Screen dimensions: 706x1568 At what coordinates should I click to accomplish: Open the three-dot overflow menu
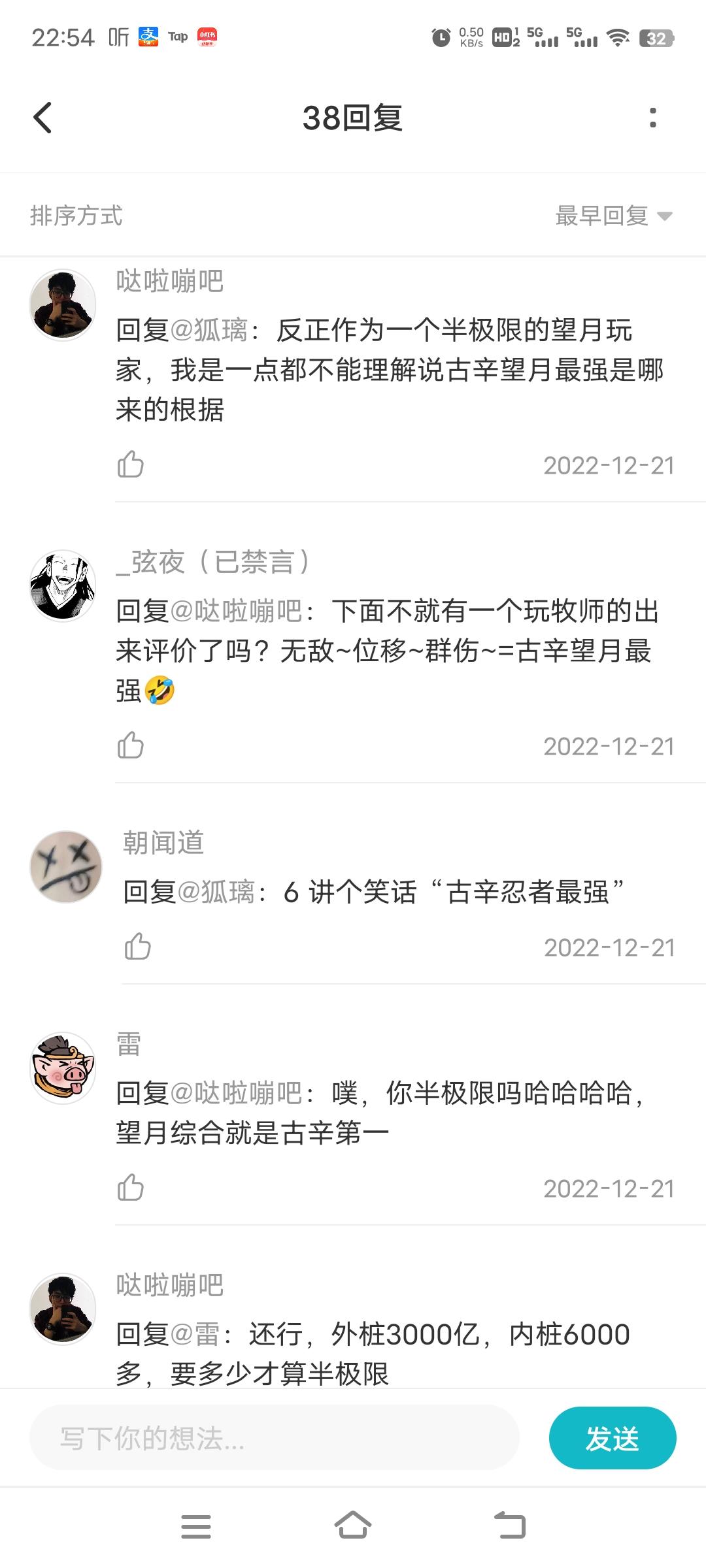click(x=652, y=118)
